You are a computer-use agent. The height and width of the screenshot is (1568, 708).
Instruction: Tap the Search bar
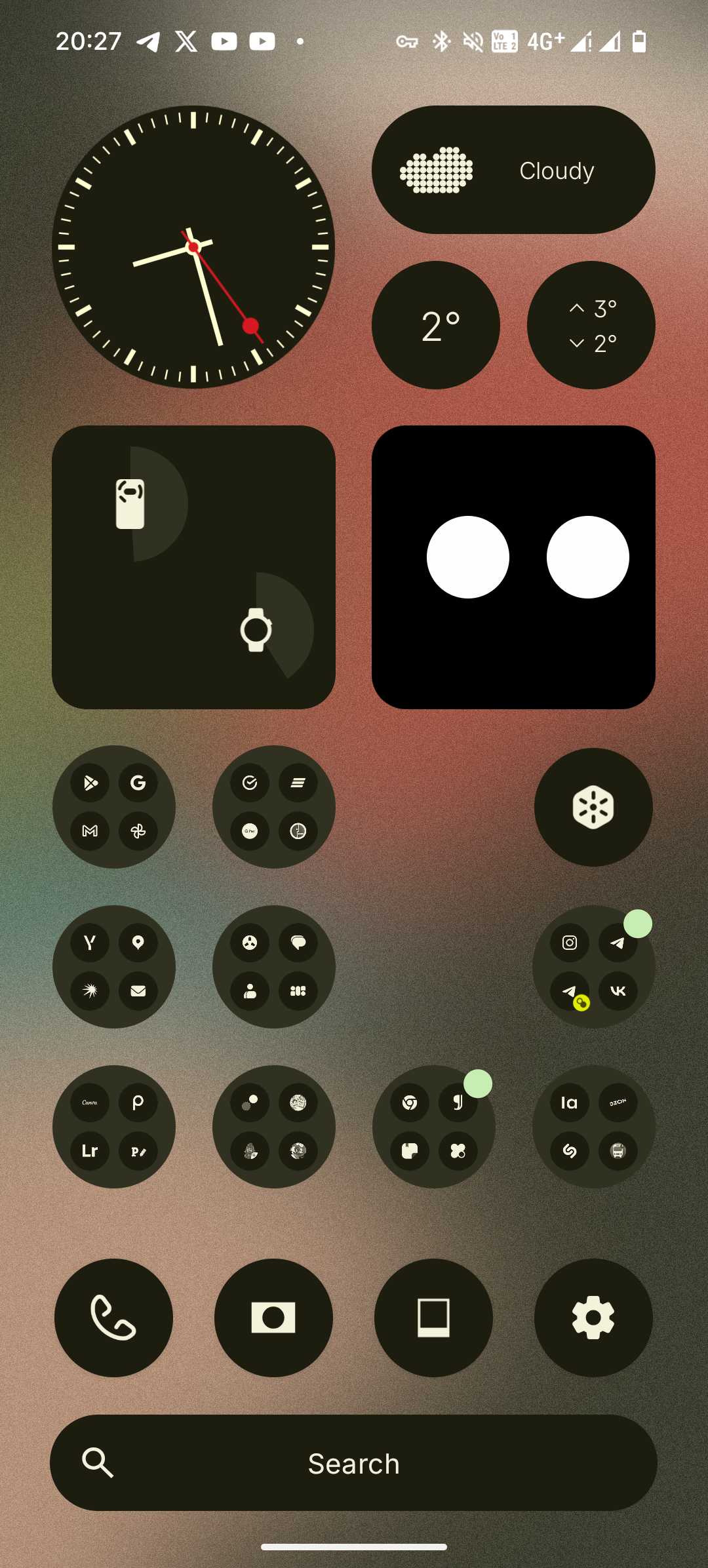click(354, 1463)
